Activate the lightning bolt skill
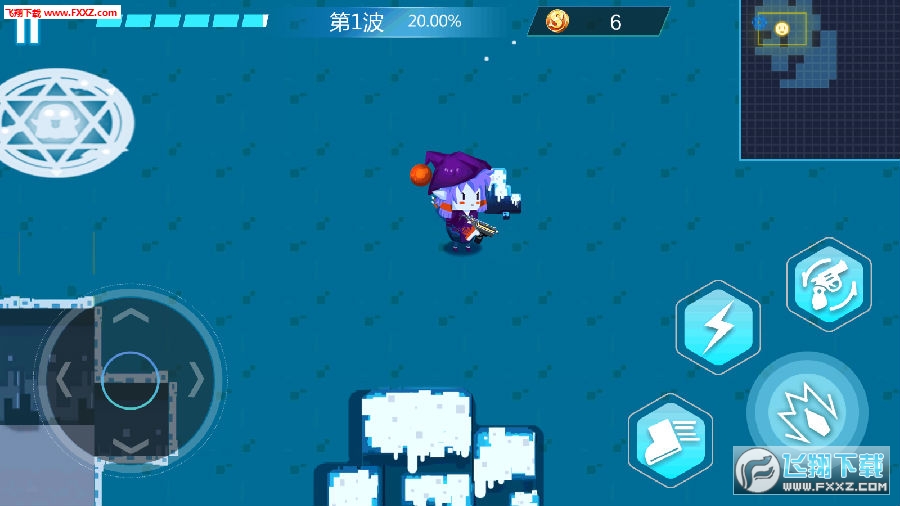This screenshot has width=900, height=506. pos(717,328)
